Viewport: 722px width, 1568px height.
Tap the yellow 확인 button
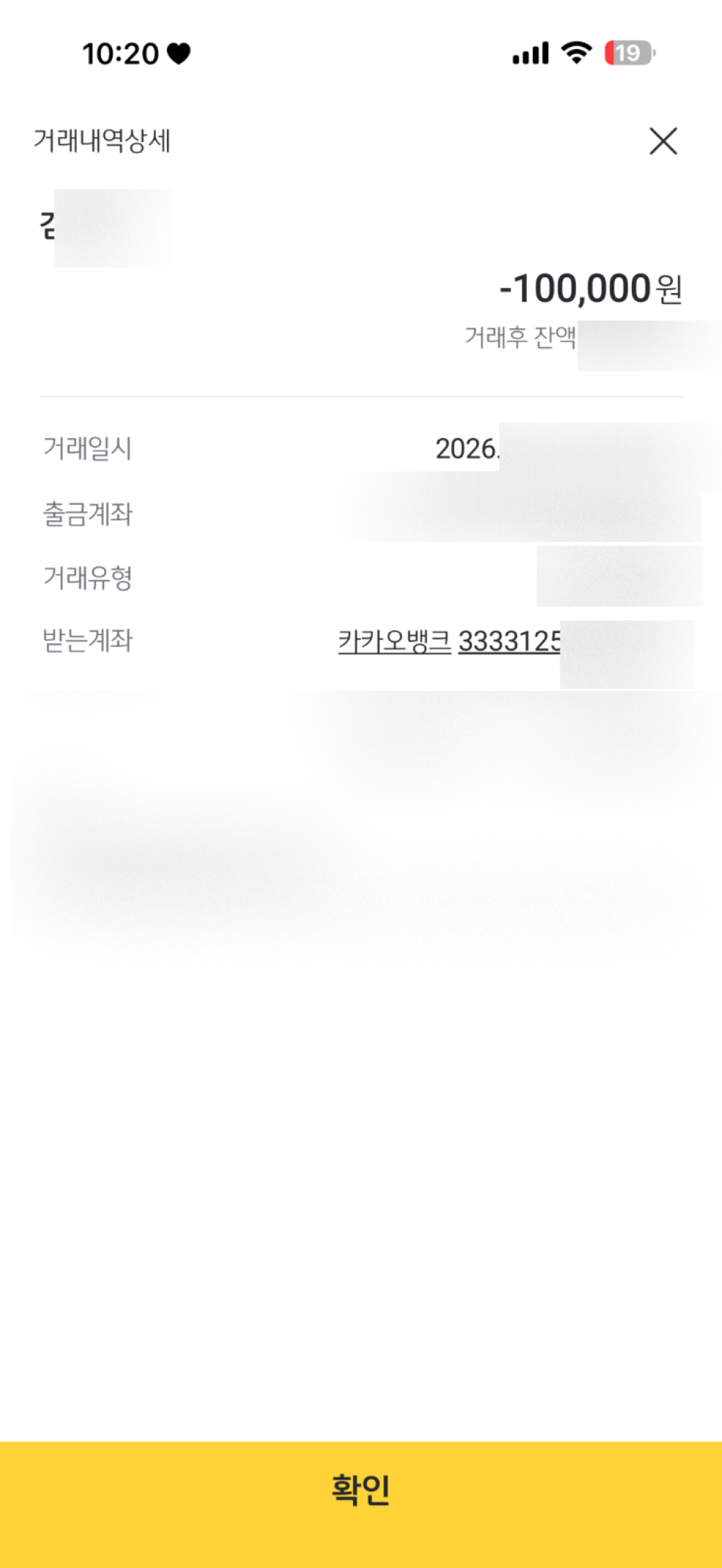(x=361, y=1489)
